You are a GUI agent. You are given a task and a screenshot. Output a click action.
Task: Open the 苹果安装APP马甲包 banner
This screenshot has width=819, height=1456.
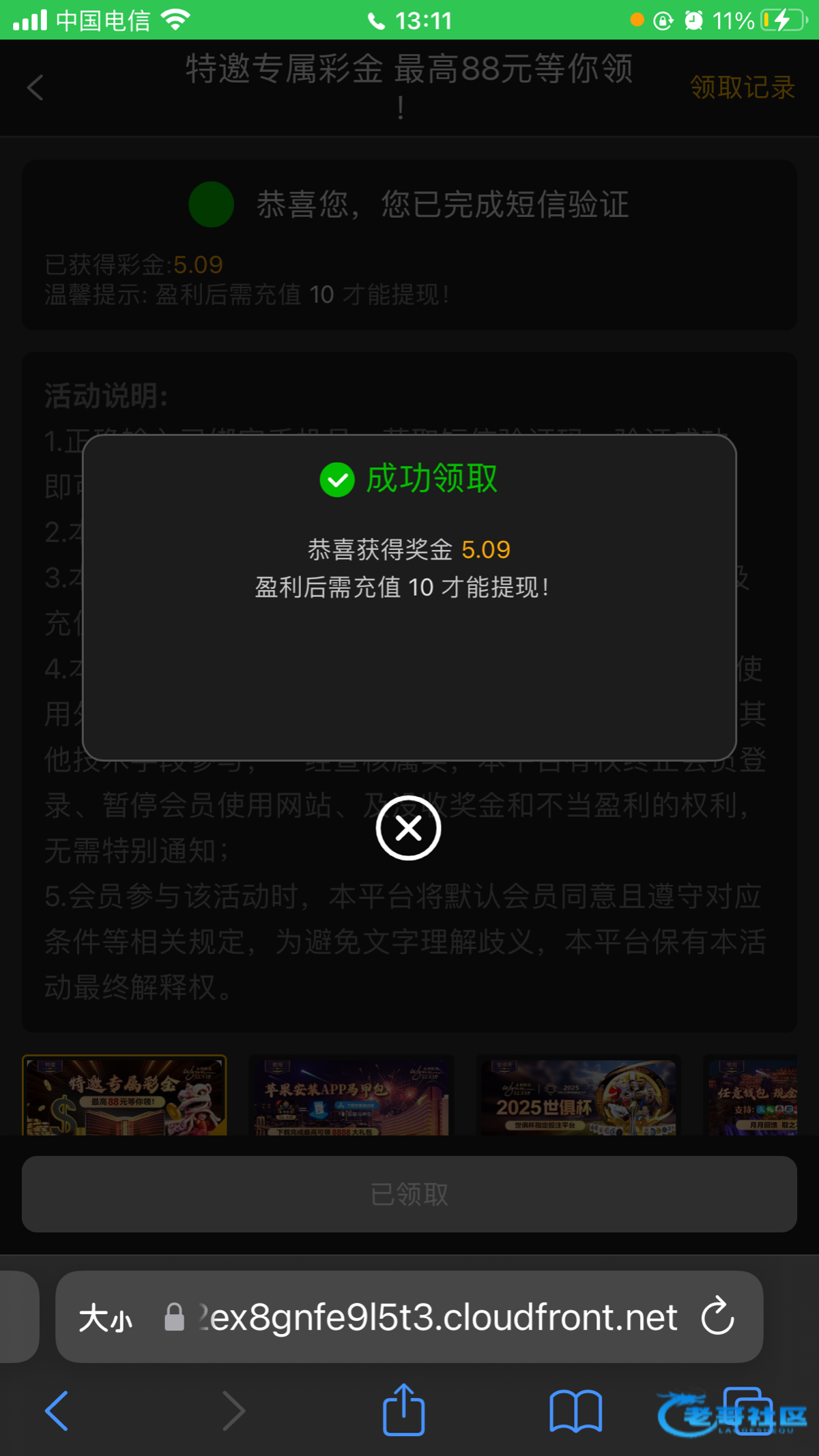[351, 1095]
